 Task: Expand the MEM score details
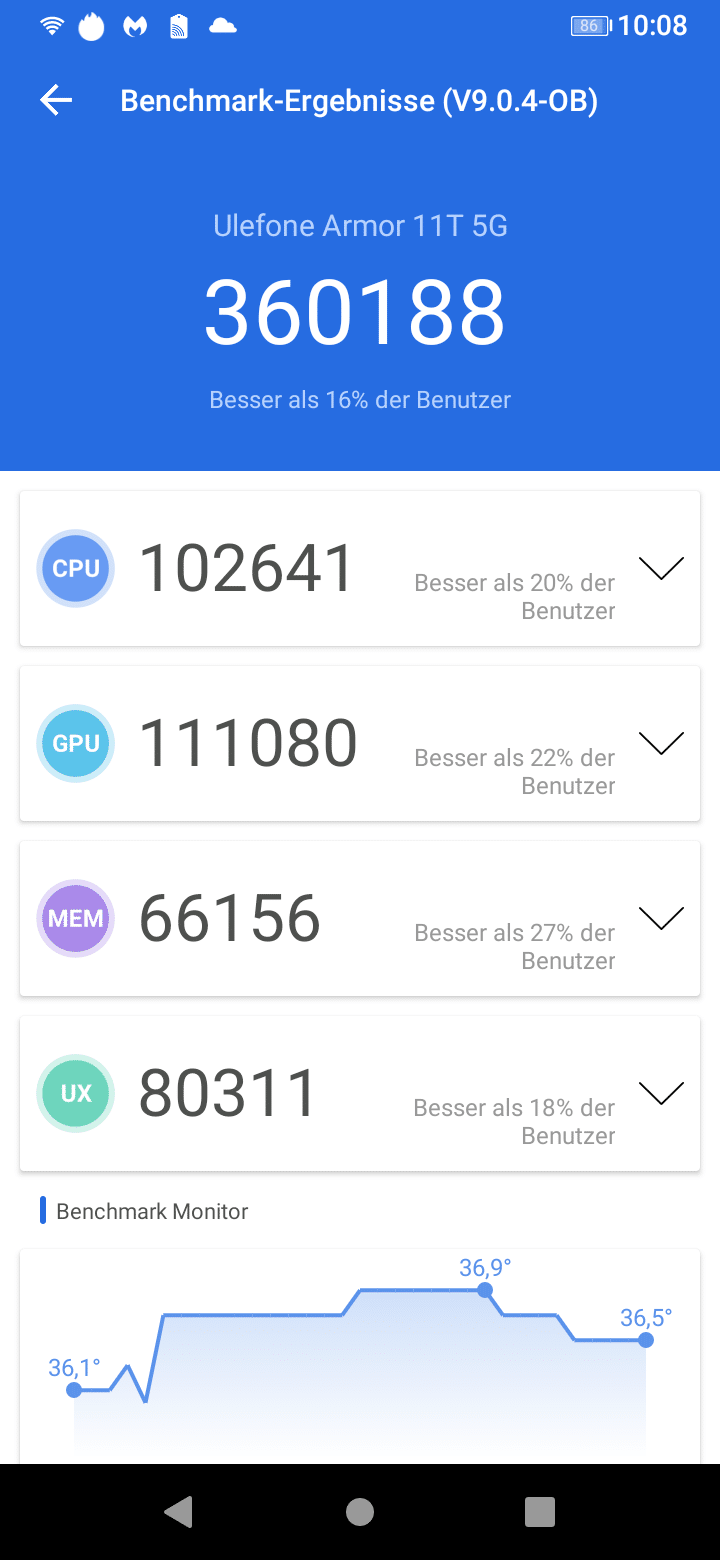pos(661,918)
